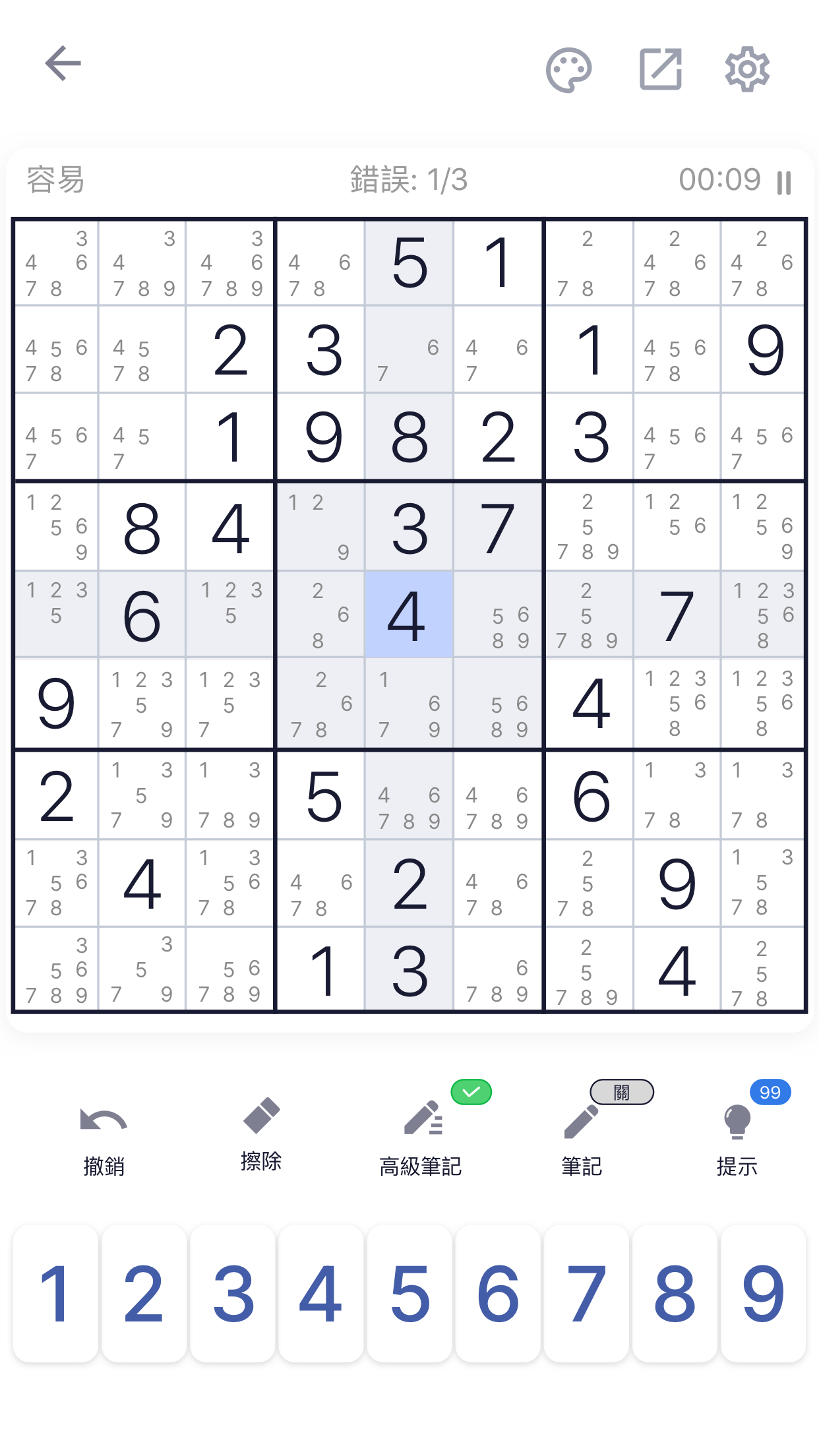This screenshot has height=1456, width=819.
Task: Enter number 4 from the keypad
Action: [x=321, y=1294]
